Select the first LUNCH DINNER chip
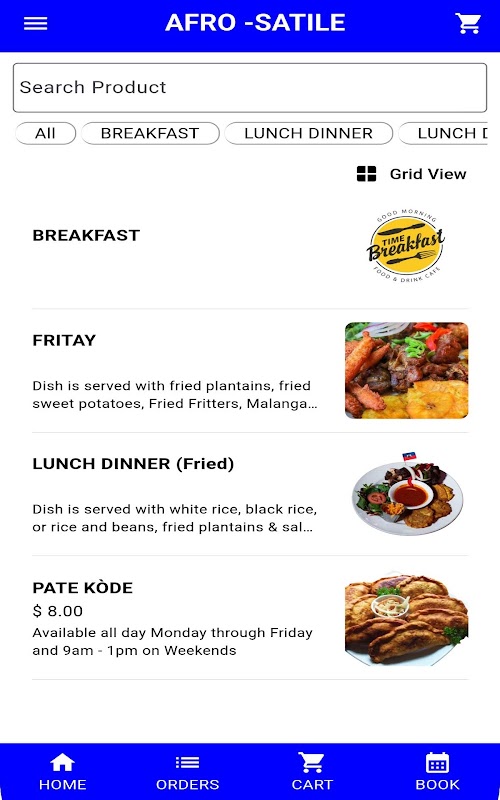Screen dimensions: 500x800 click(x=308, y=133)
